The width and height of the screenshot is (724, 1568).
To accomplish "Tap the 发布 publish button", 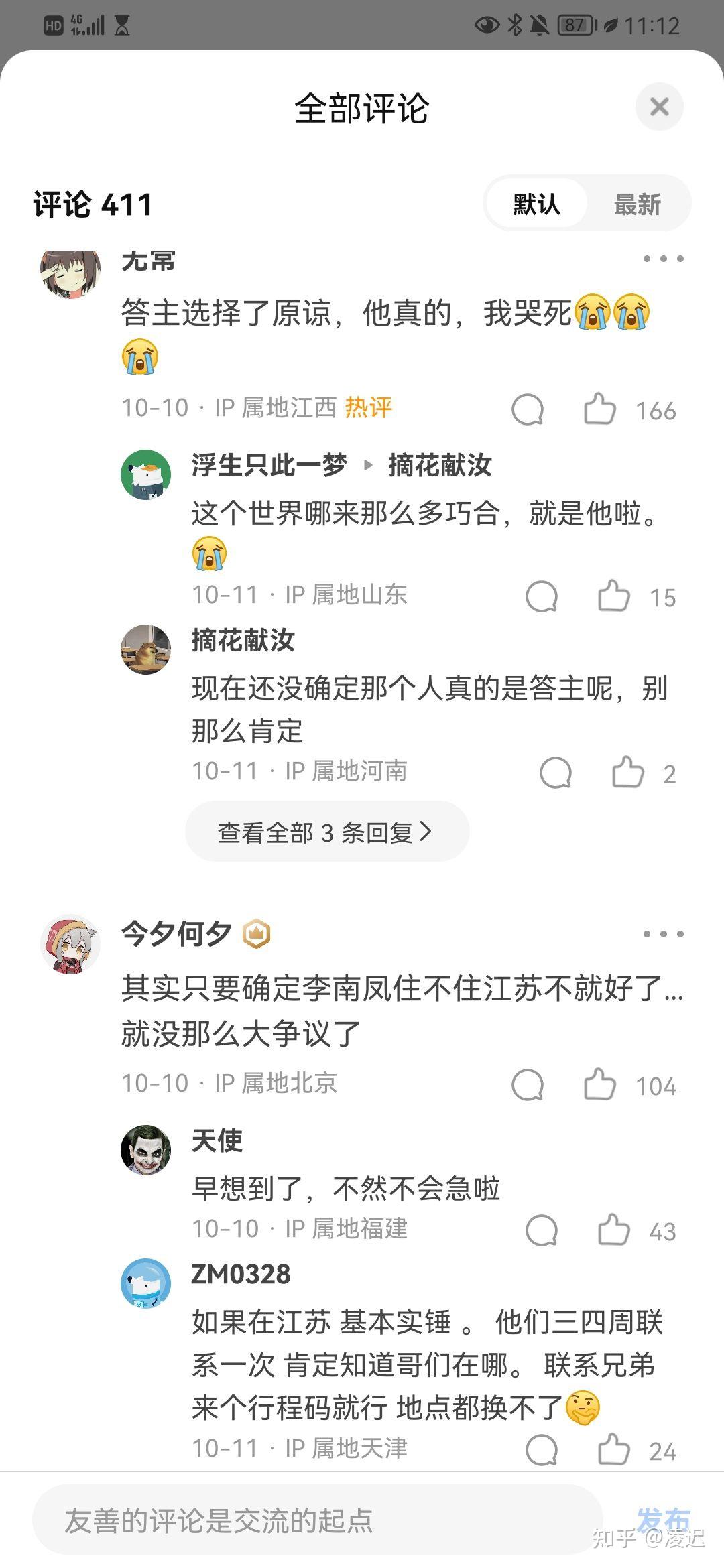I will [x=662, y=1518].
